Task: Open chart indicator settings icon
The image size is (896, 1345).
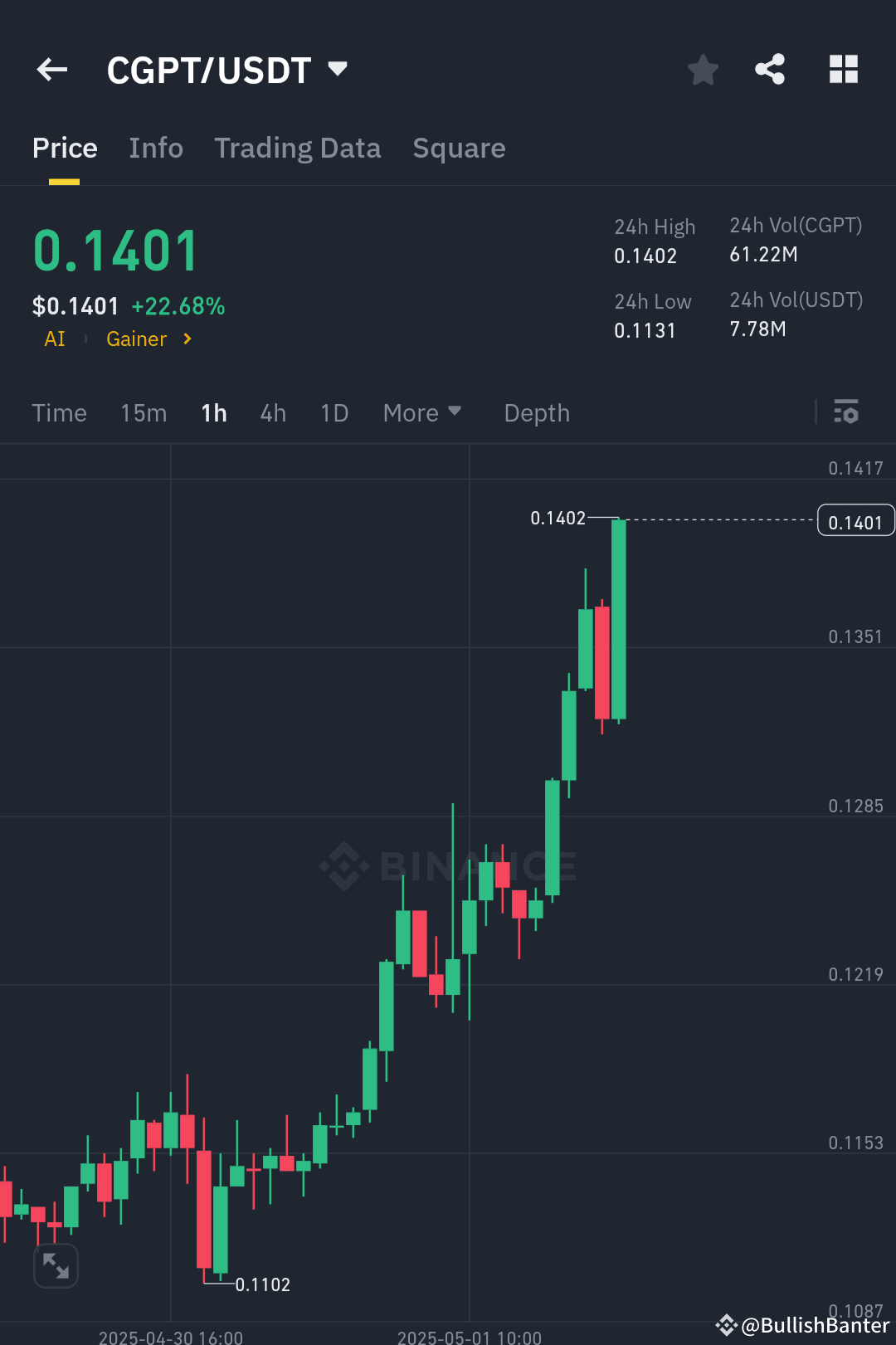Action: coord(846,412)
